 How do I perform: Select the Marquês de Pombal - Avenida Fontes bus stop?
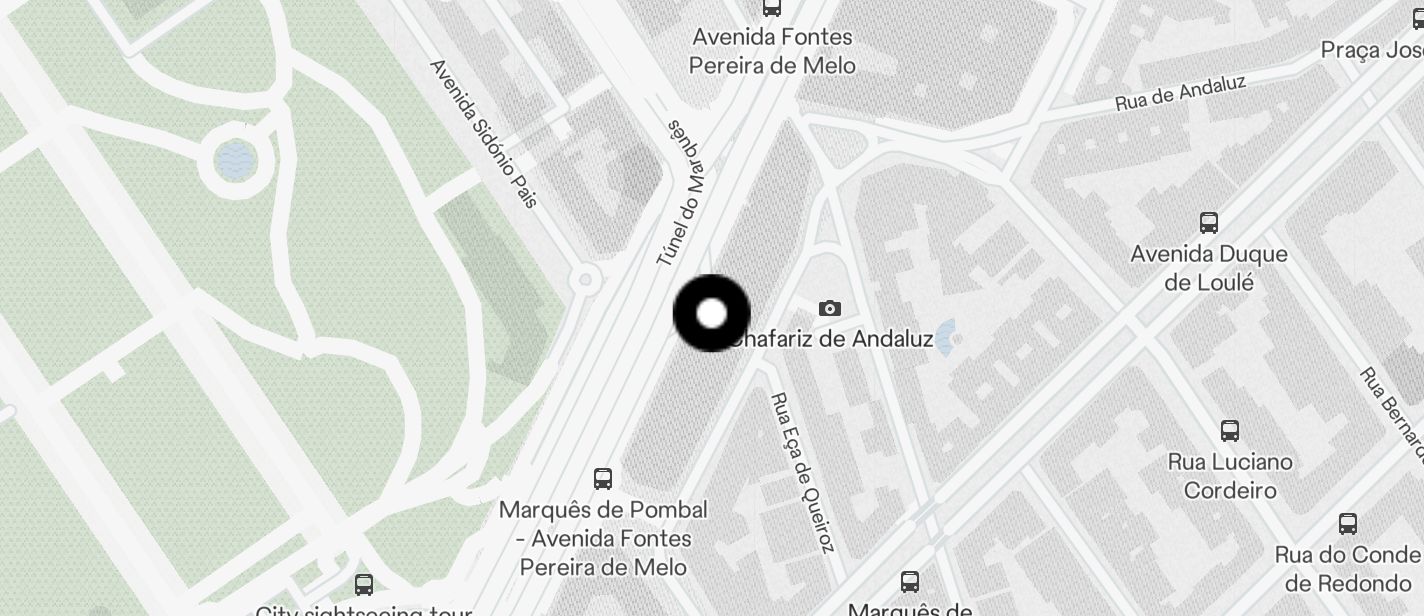[x=602, y=478]
